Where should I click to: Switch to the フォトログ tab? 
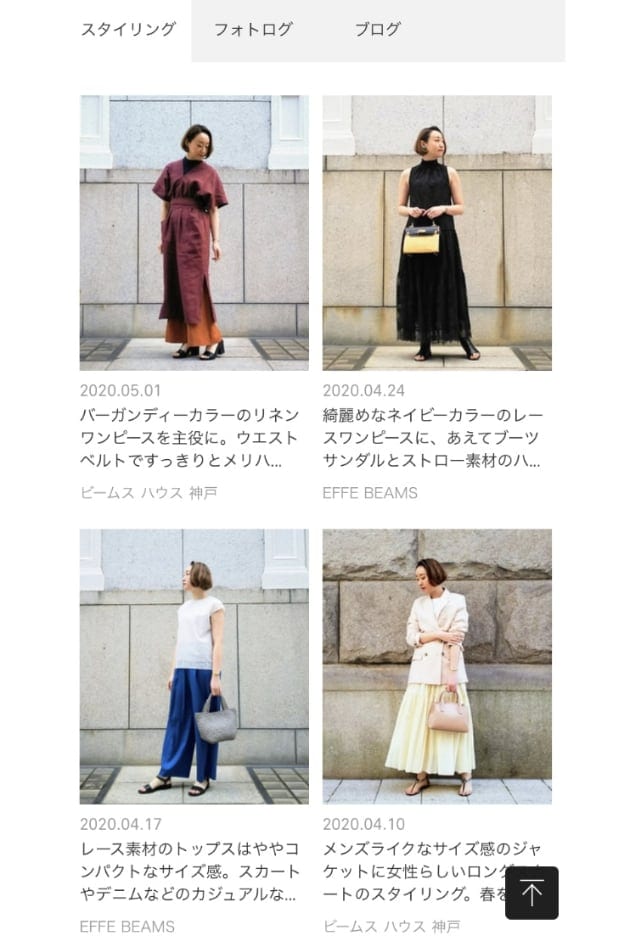tap(253, 30)
